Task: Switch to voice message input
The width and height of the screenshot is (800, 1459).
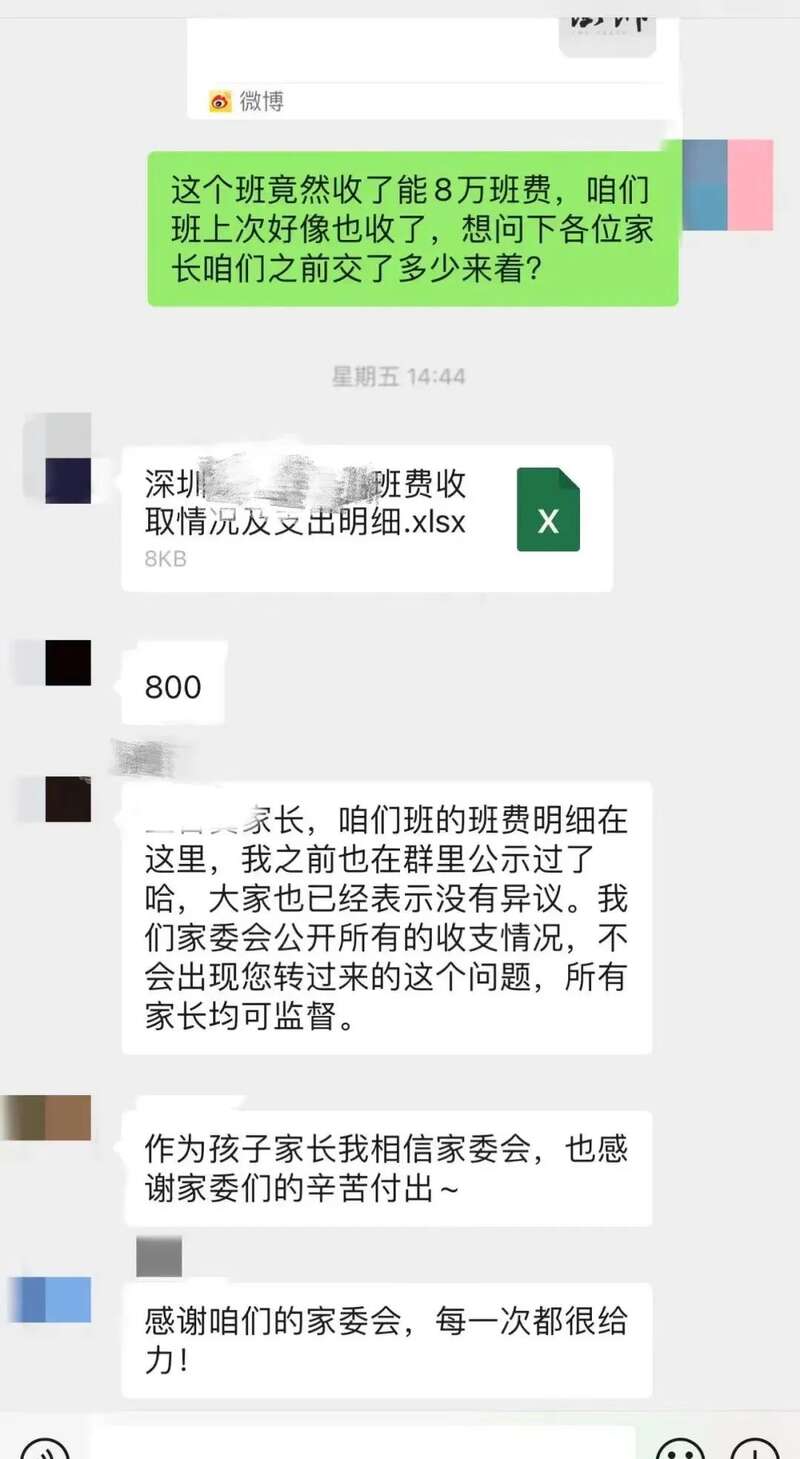Action: coord(45,1450)
